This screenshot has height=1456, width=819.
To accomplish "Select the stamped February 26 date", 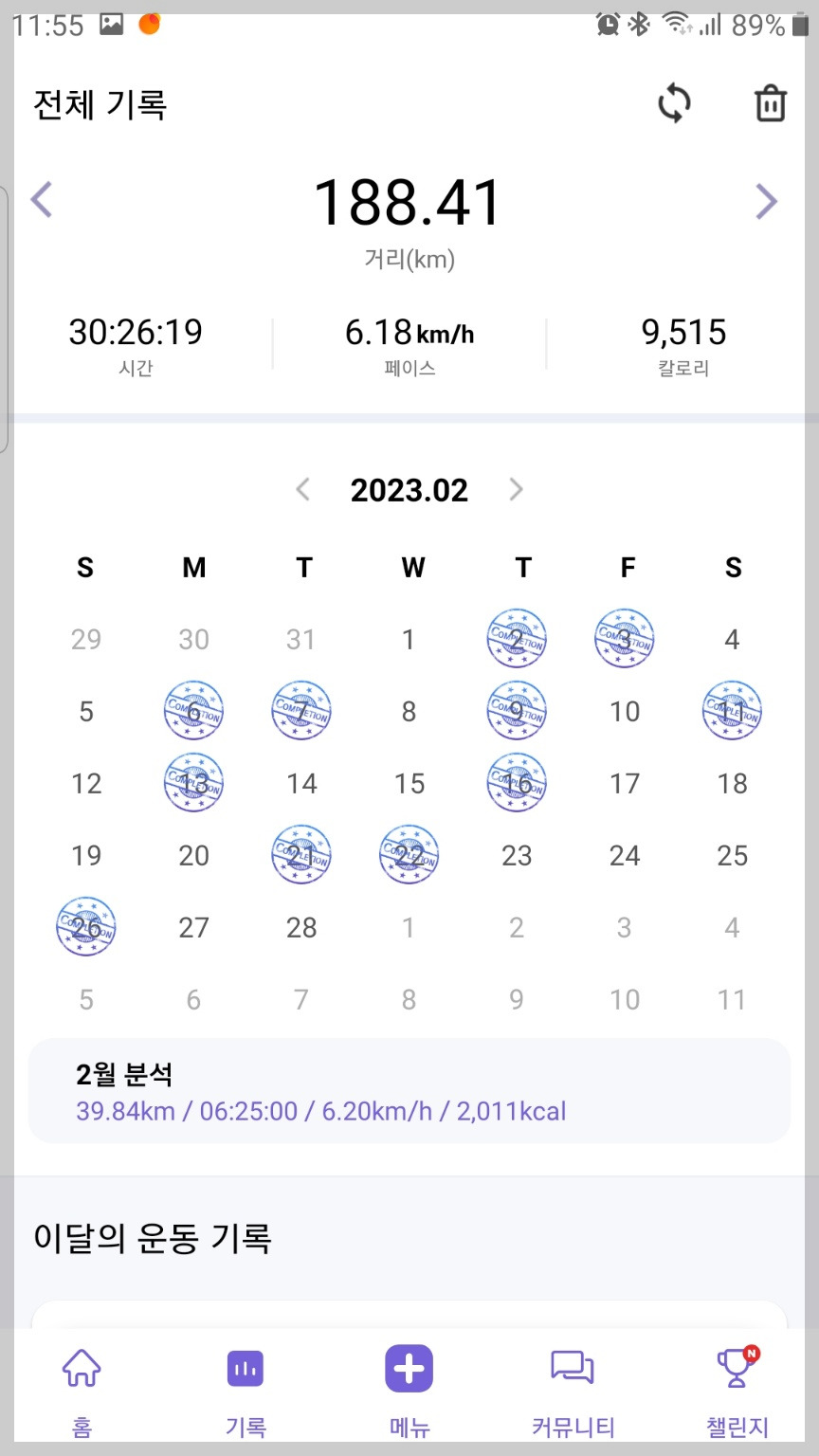I will [x=86, y=927].
